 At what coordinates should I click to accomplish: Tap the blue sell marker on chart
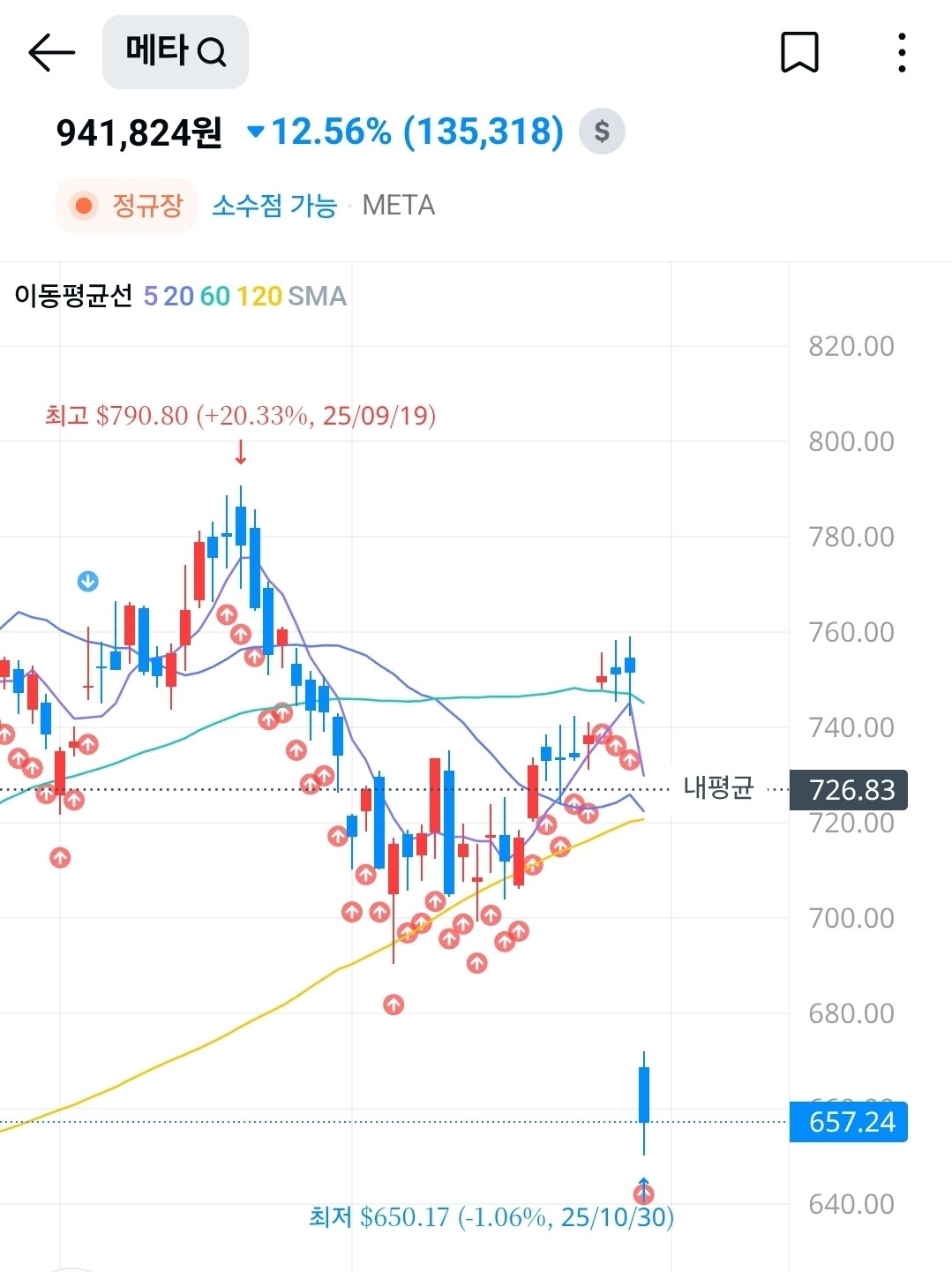87,582
